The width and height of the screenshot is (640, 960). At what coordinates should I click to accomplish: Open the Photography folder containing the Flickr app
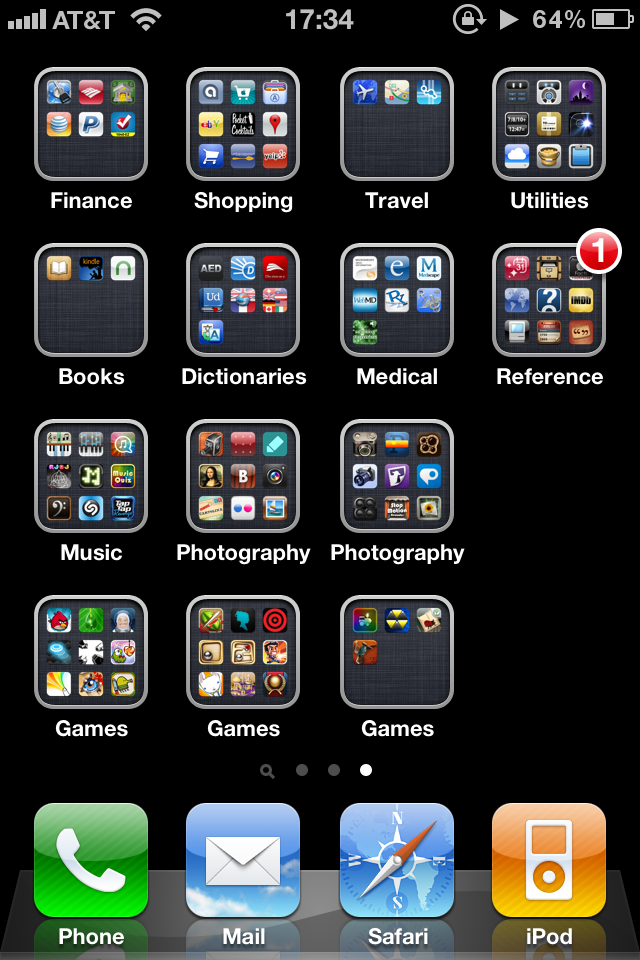coord(243,476)
